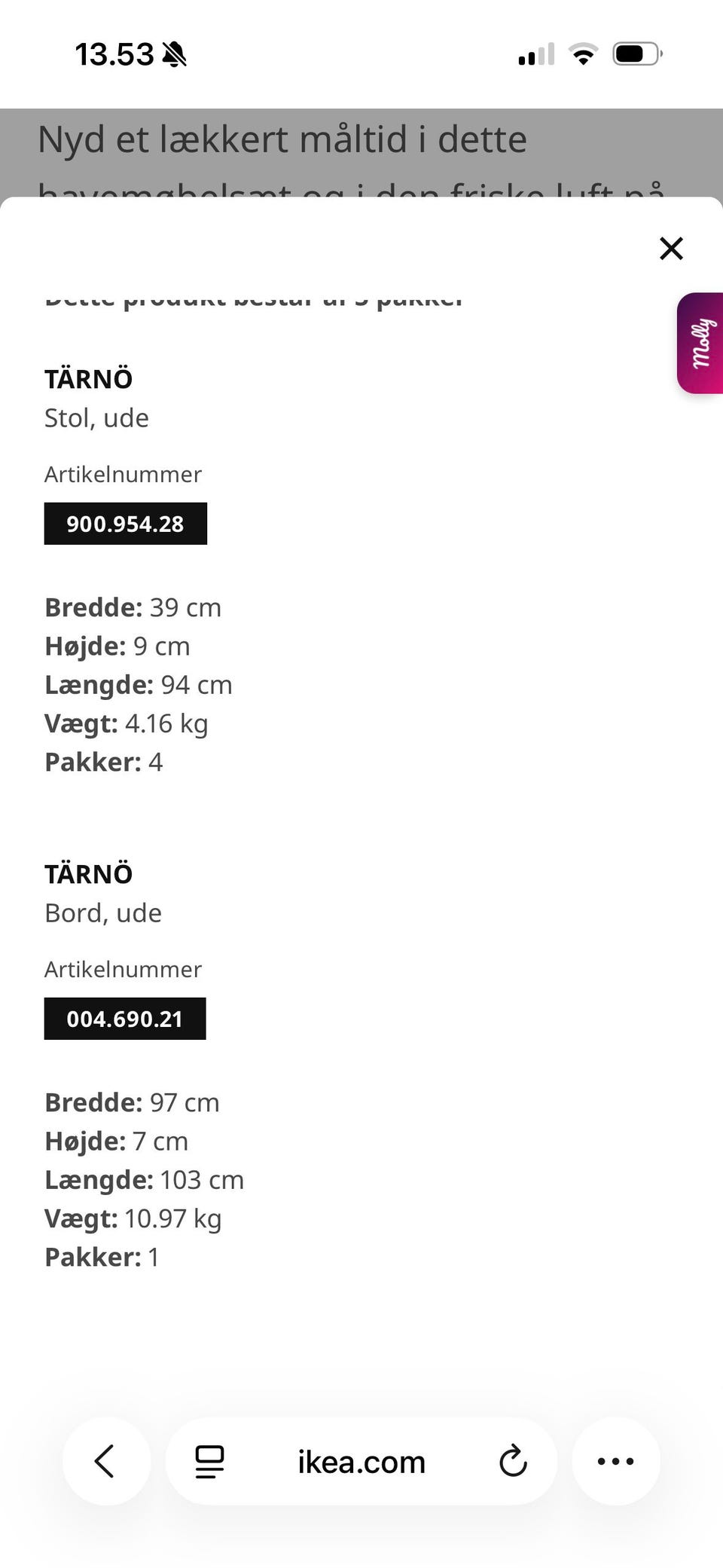Tap the Wi-Fi icon in the status bar

pos(581,53)
